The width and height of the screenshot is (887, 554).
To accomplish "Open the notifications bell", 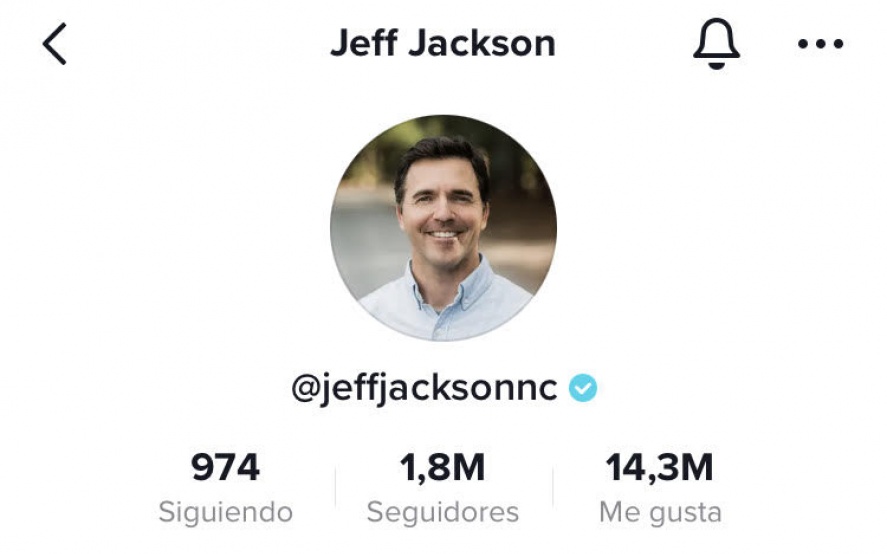I will click(x=716, y=44).
